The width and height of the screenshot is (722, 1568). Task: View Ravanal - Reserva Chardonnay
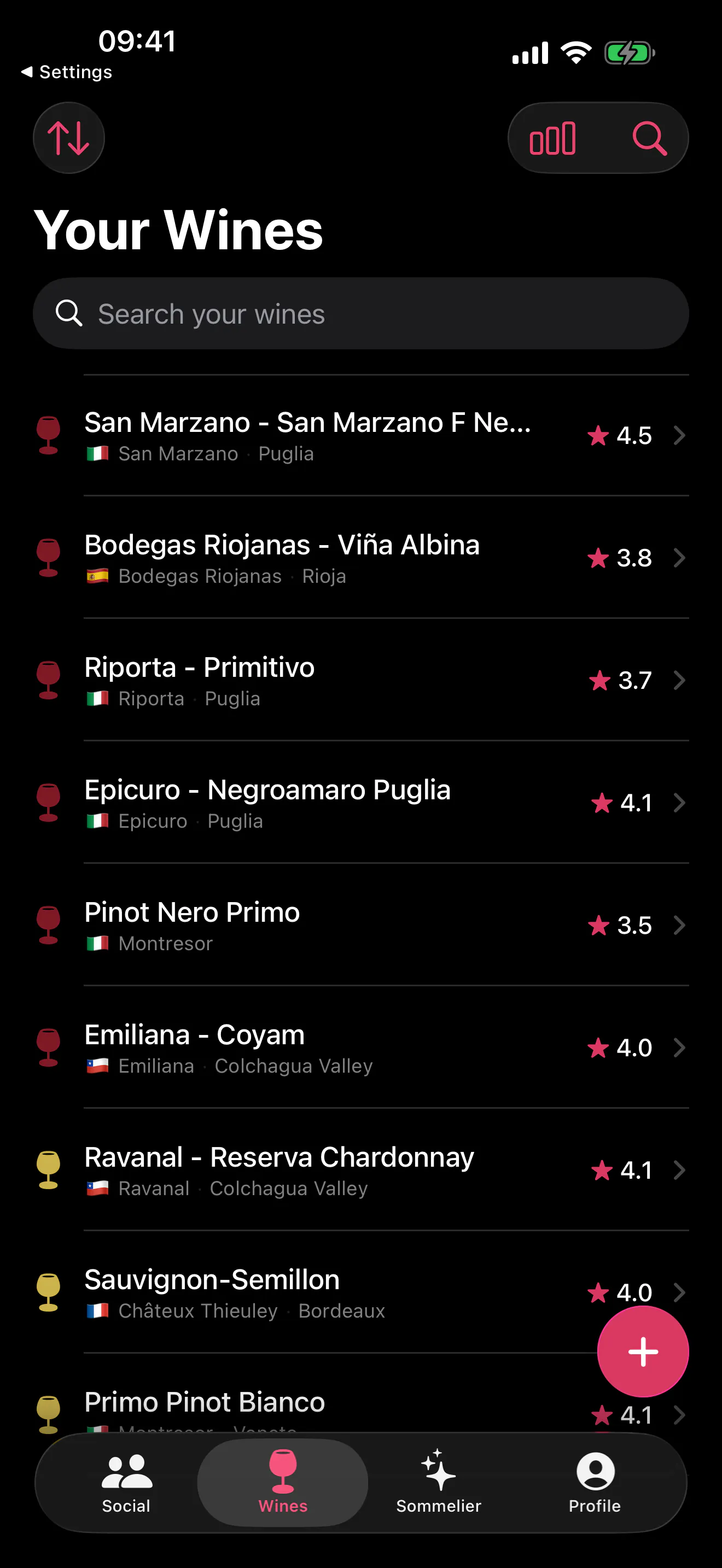361,1170
